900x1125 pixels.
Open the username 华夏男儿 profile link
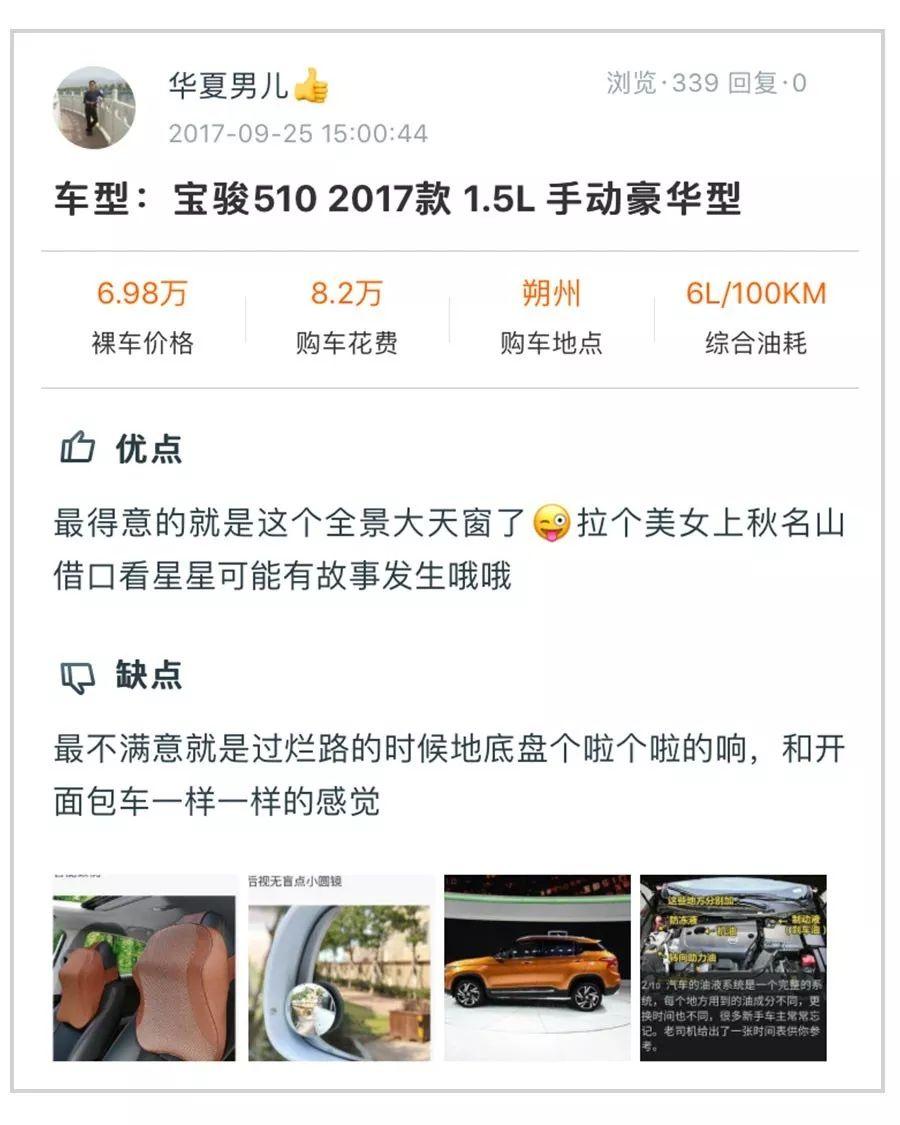229,88
